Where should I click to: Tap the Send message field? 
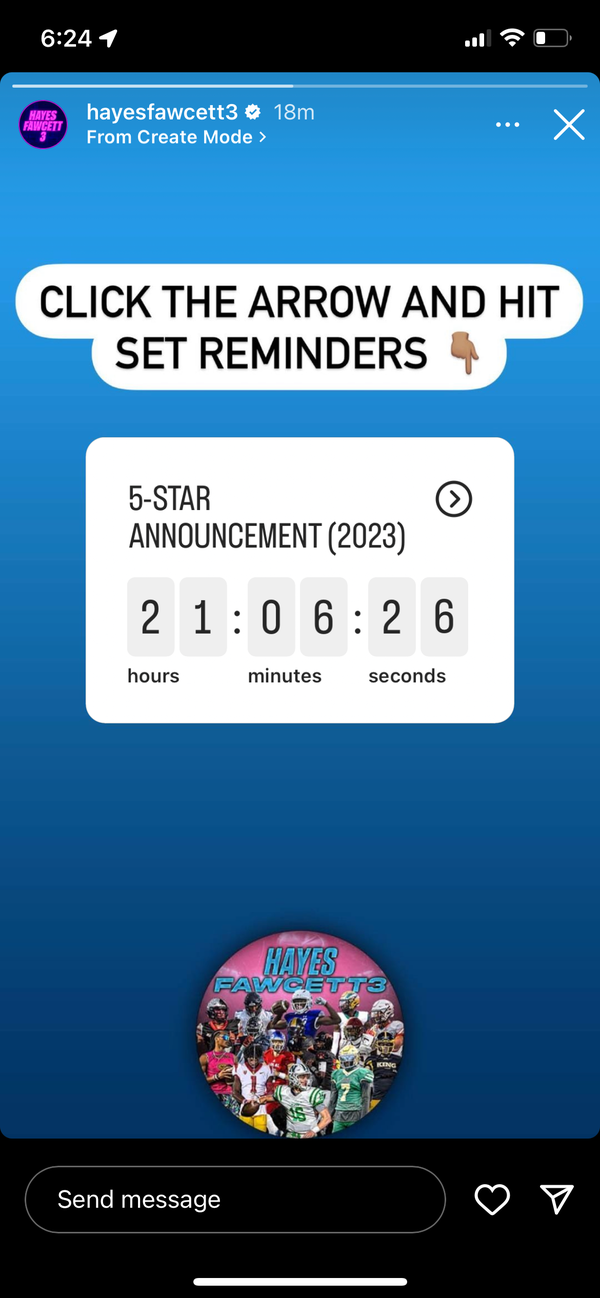click(235, 1199)
